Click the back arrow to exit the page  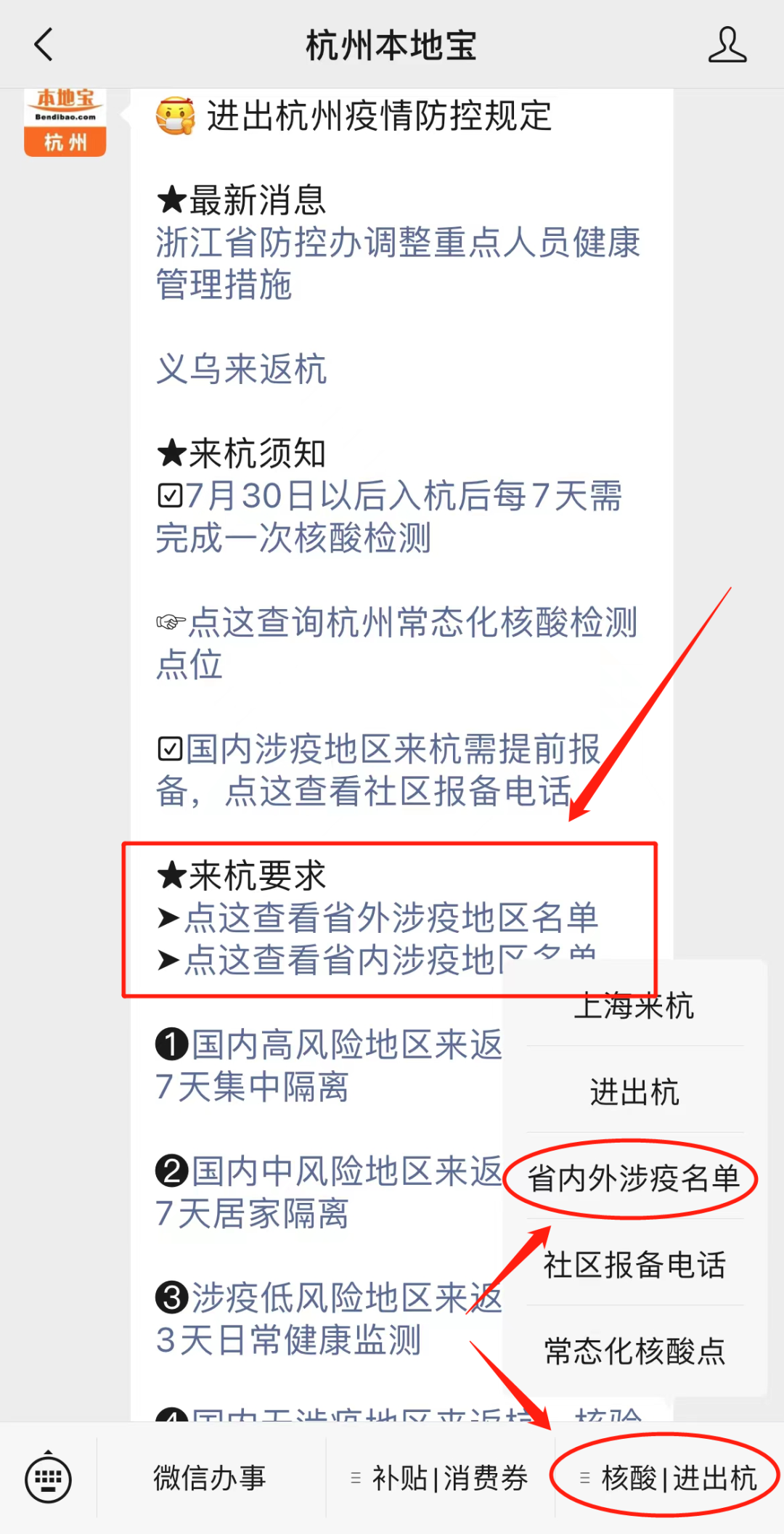pyautogui.click(x=44, y=45)
